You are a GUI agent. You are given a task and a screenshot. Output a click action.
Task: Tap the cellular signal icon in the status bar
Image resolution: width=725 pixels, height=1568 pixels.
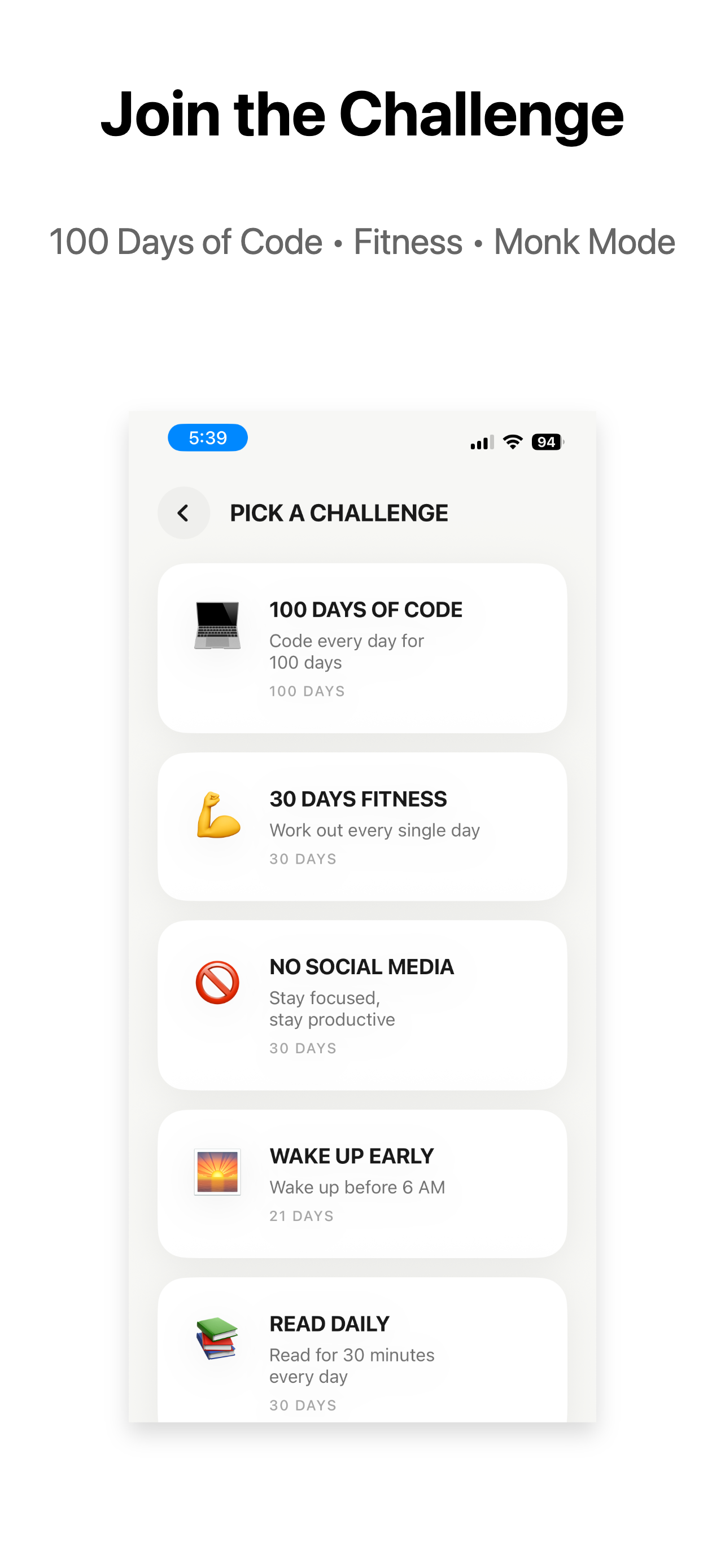[x=481, y=443]
